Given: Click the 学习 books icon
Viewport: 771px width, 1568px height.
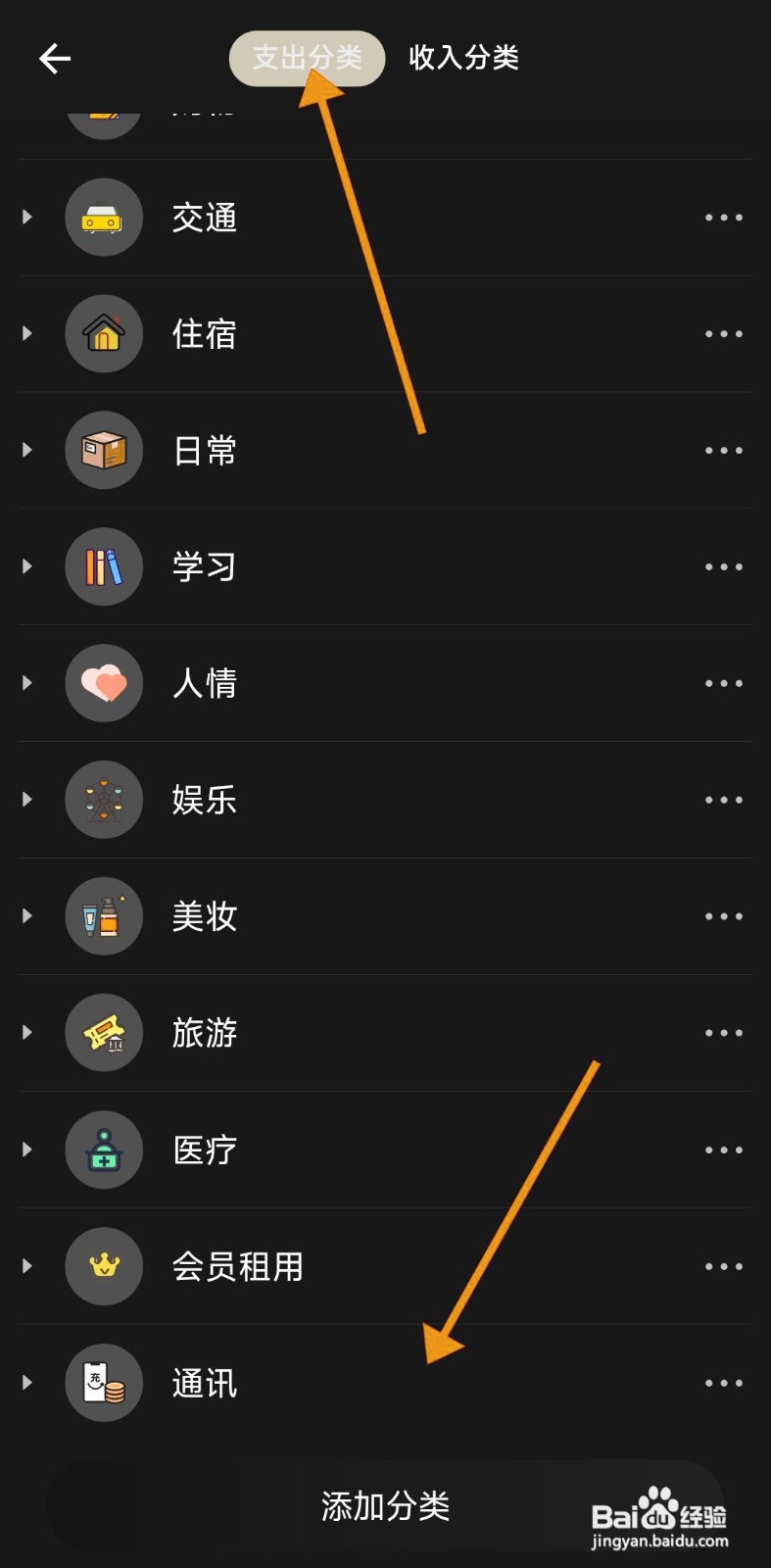Looking at the screenshot, I should tap(104, 566).
